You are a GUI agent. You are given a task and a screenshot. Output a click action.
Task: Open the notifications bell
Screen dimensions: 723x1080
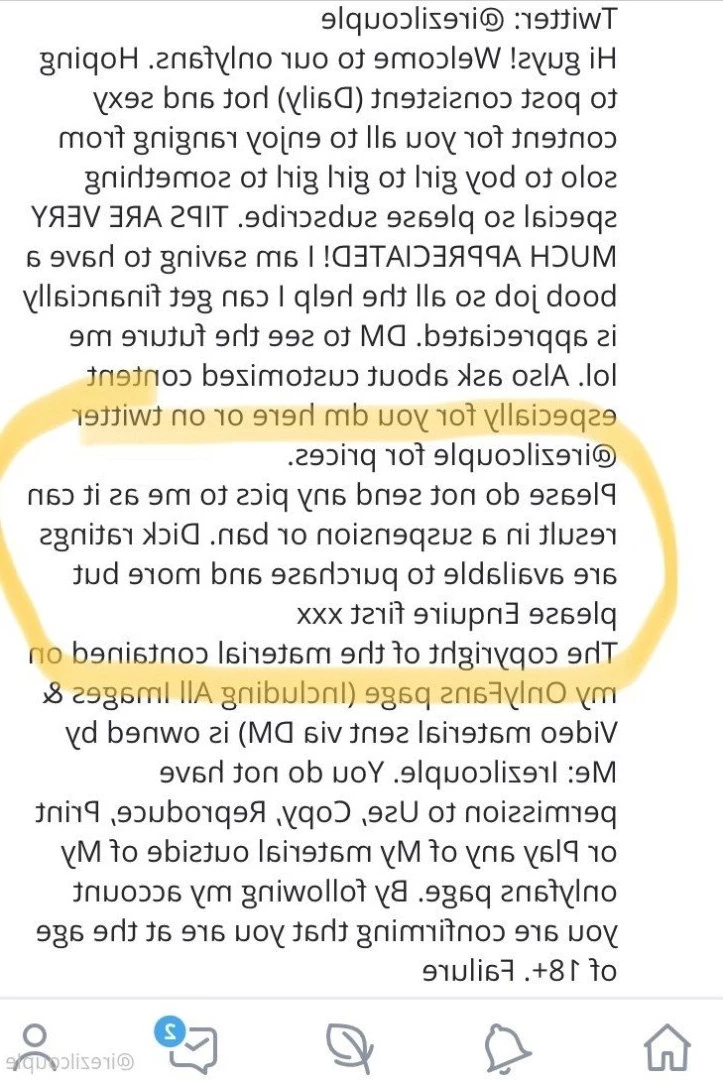pyautogui.click(x=508, y=1046)
